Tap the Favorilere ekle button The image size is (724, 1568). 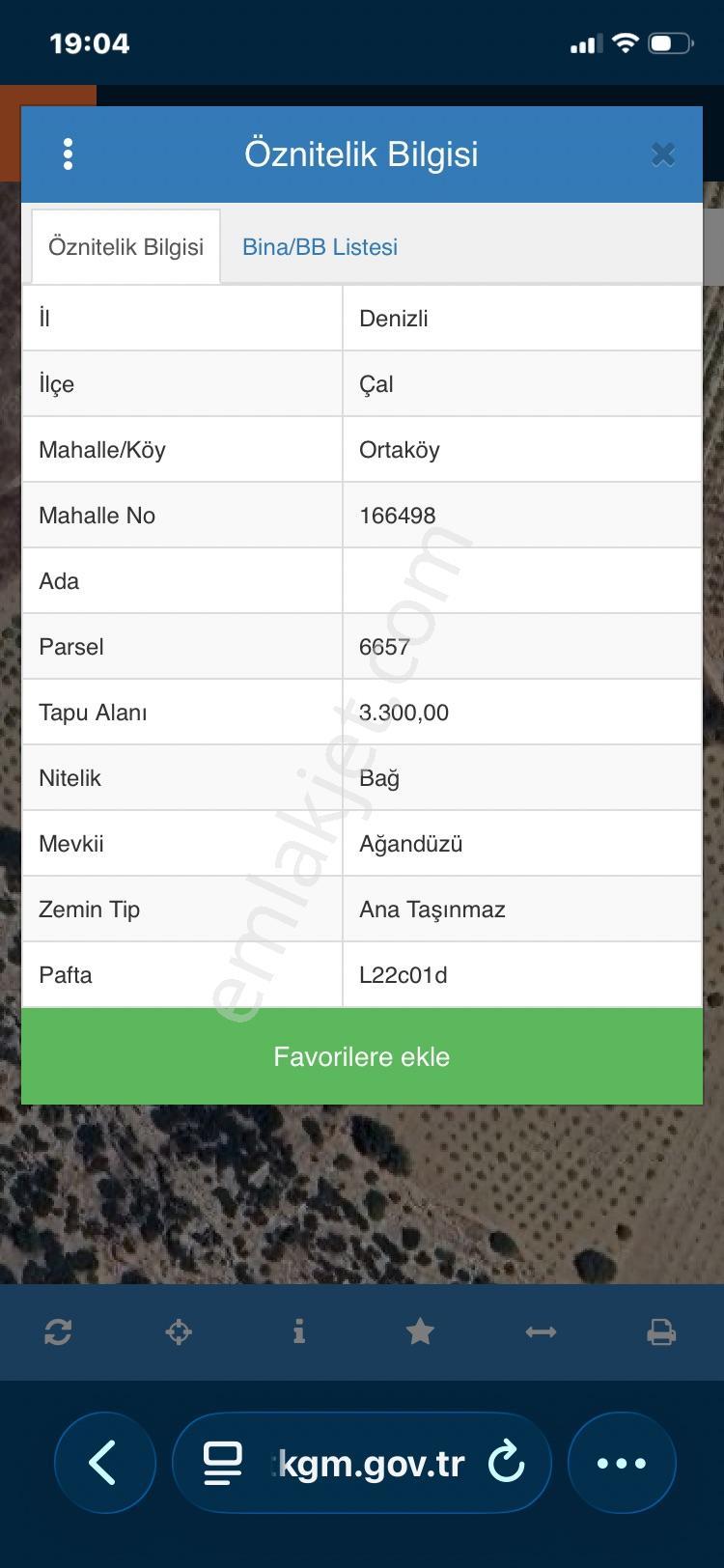pos(362,1056)
